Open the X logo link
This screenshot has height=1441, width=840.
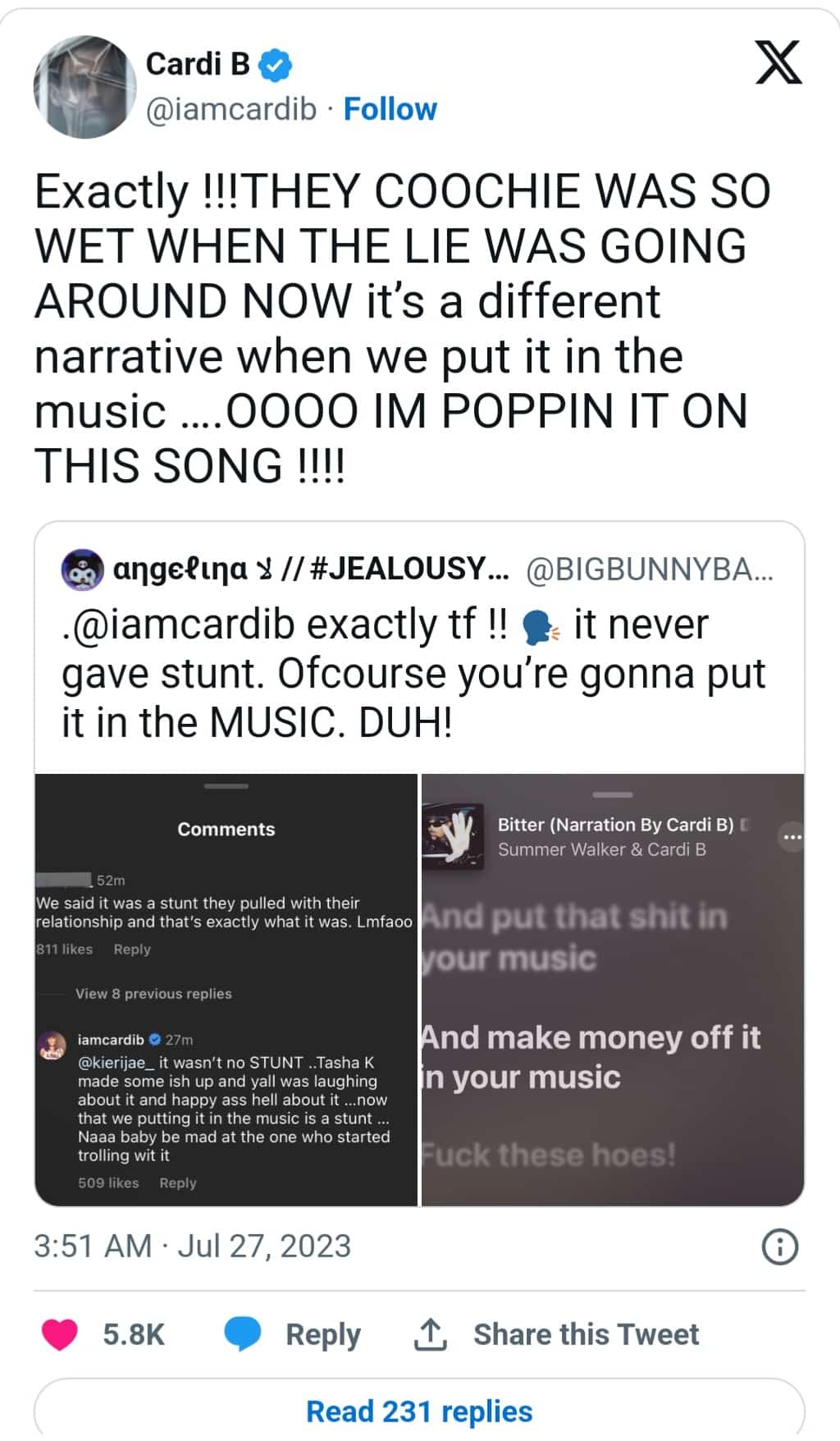click(x=778, y=63)
